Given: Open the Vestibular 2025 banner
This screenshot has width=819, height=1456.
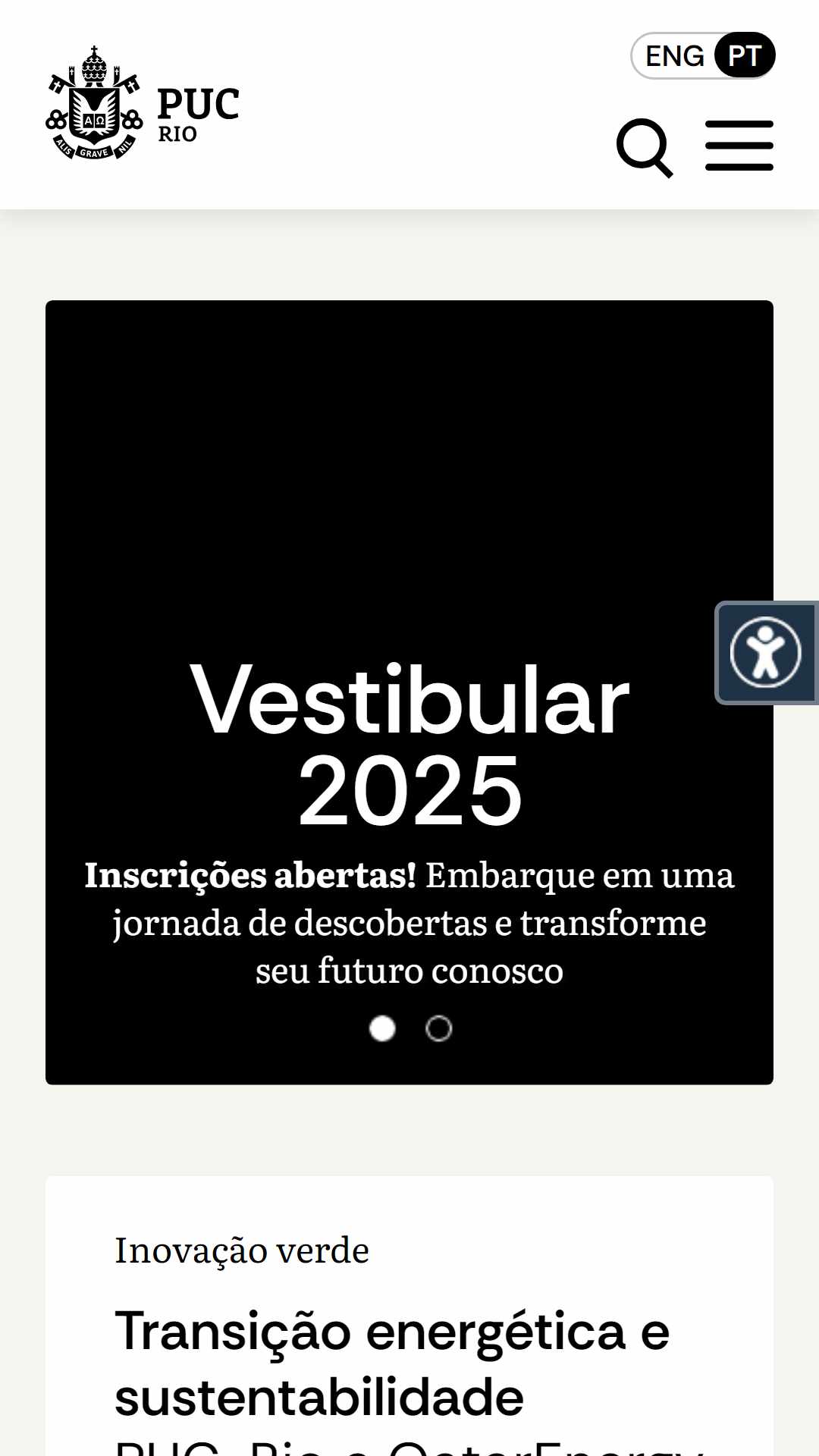Looking at the screenshot, I should [x=409, y=692].
